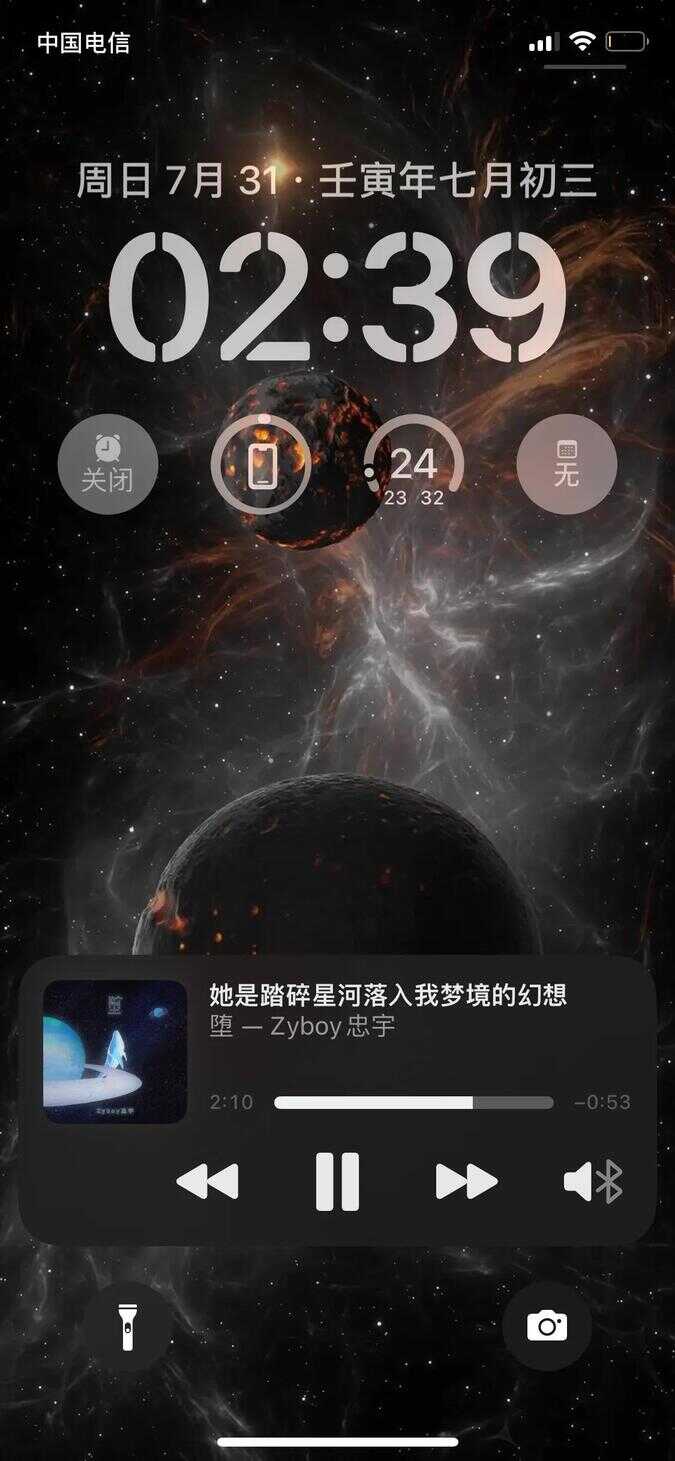The image size is (675, 1461).
Task: Open the weather temperature widget showing 24
Action: pos(414,464)
